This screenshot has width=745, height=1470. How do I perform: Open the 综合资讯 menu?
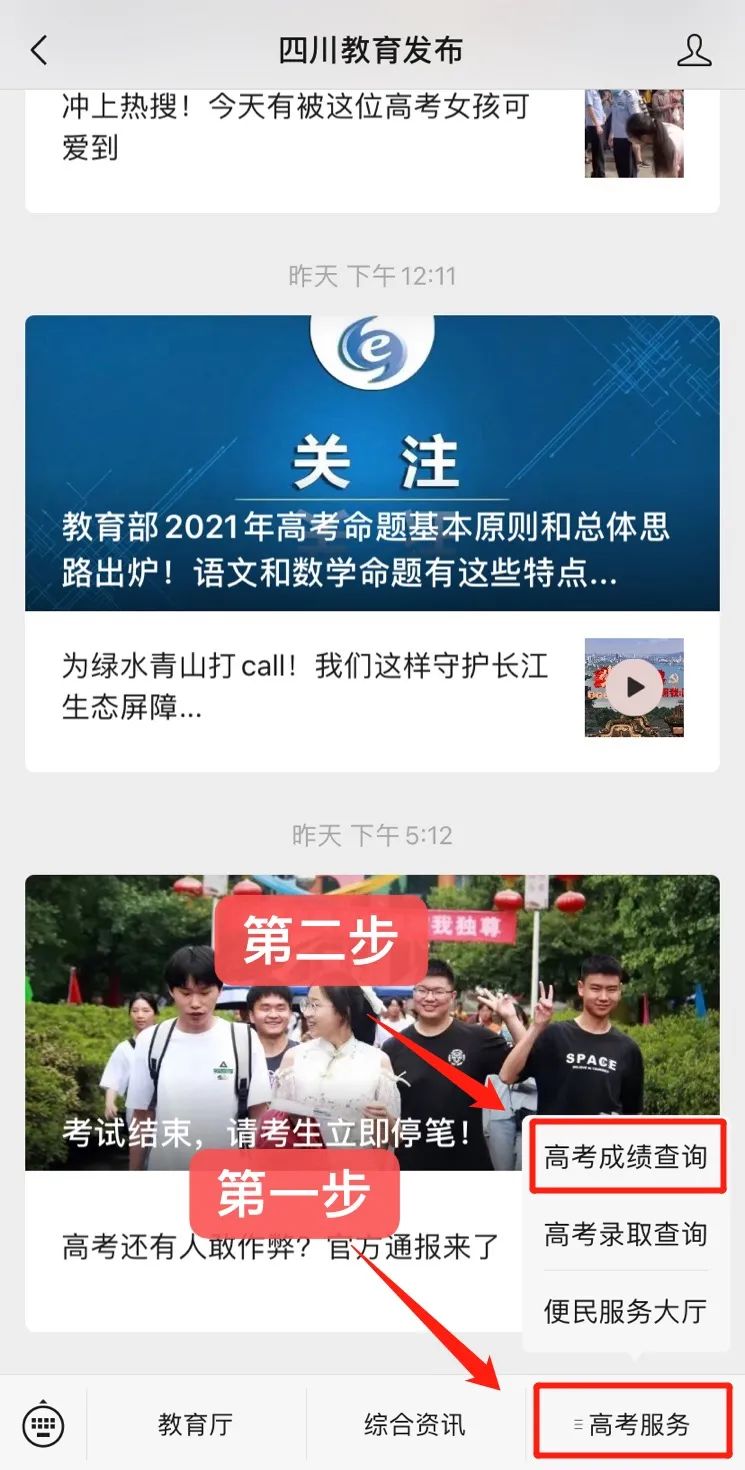pos(414,1424)
